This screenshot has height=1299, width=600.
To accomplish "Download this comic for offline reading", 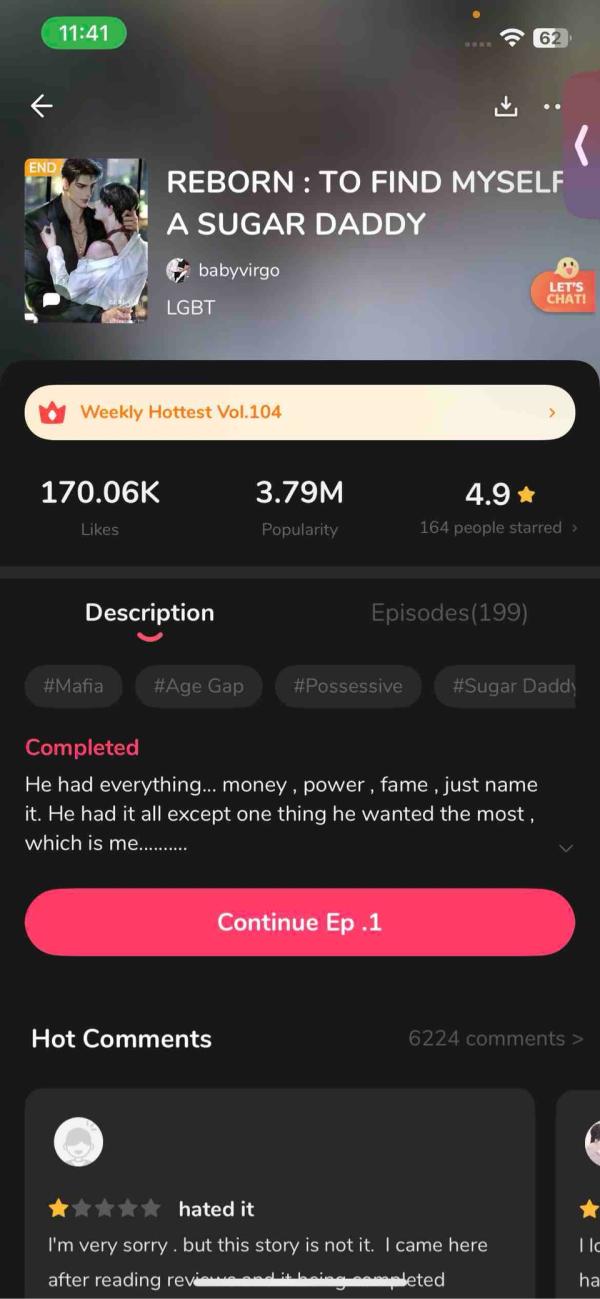I will point(506,106).
